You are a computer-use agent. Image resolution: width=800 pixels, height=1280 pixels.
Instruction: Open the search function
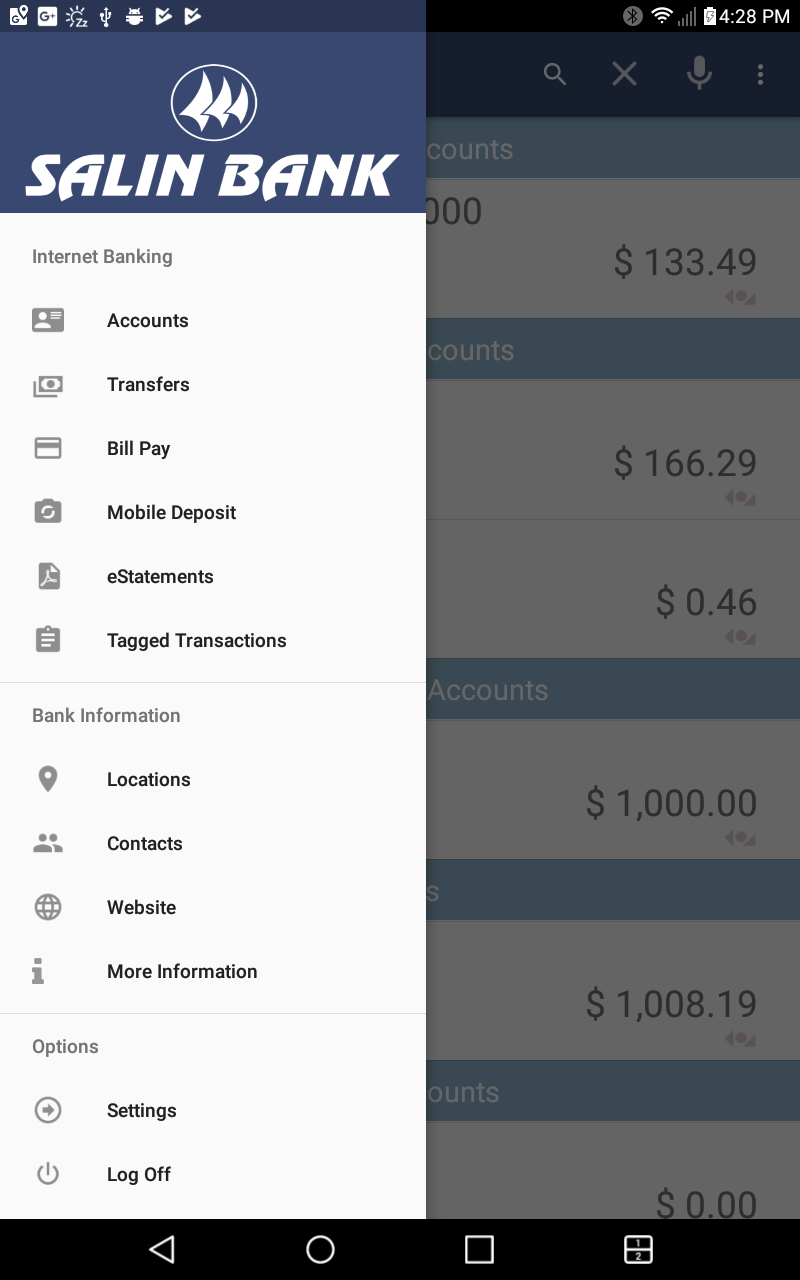[x=555, y=73]
